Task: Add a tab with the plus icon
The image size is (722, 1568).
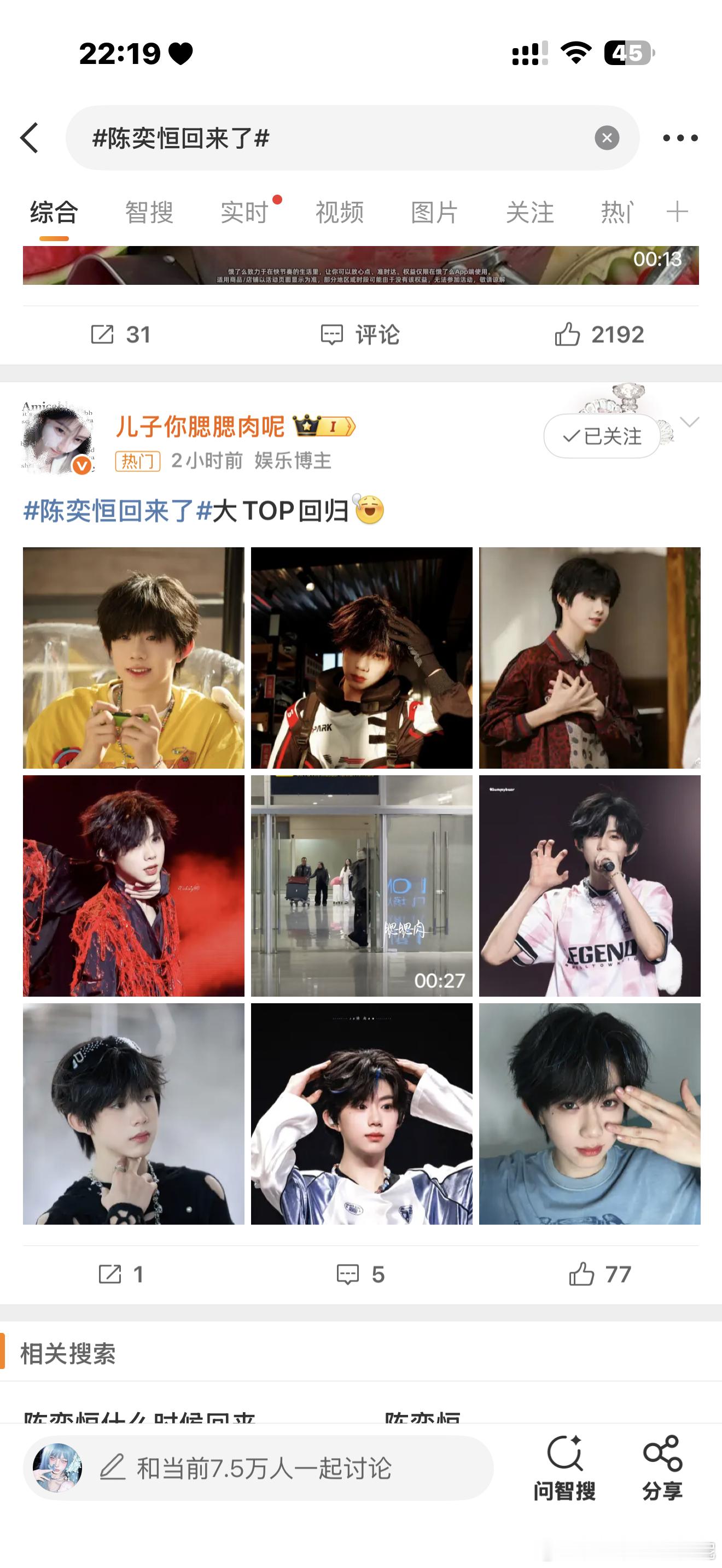Action: (x=677, y=212)
